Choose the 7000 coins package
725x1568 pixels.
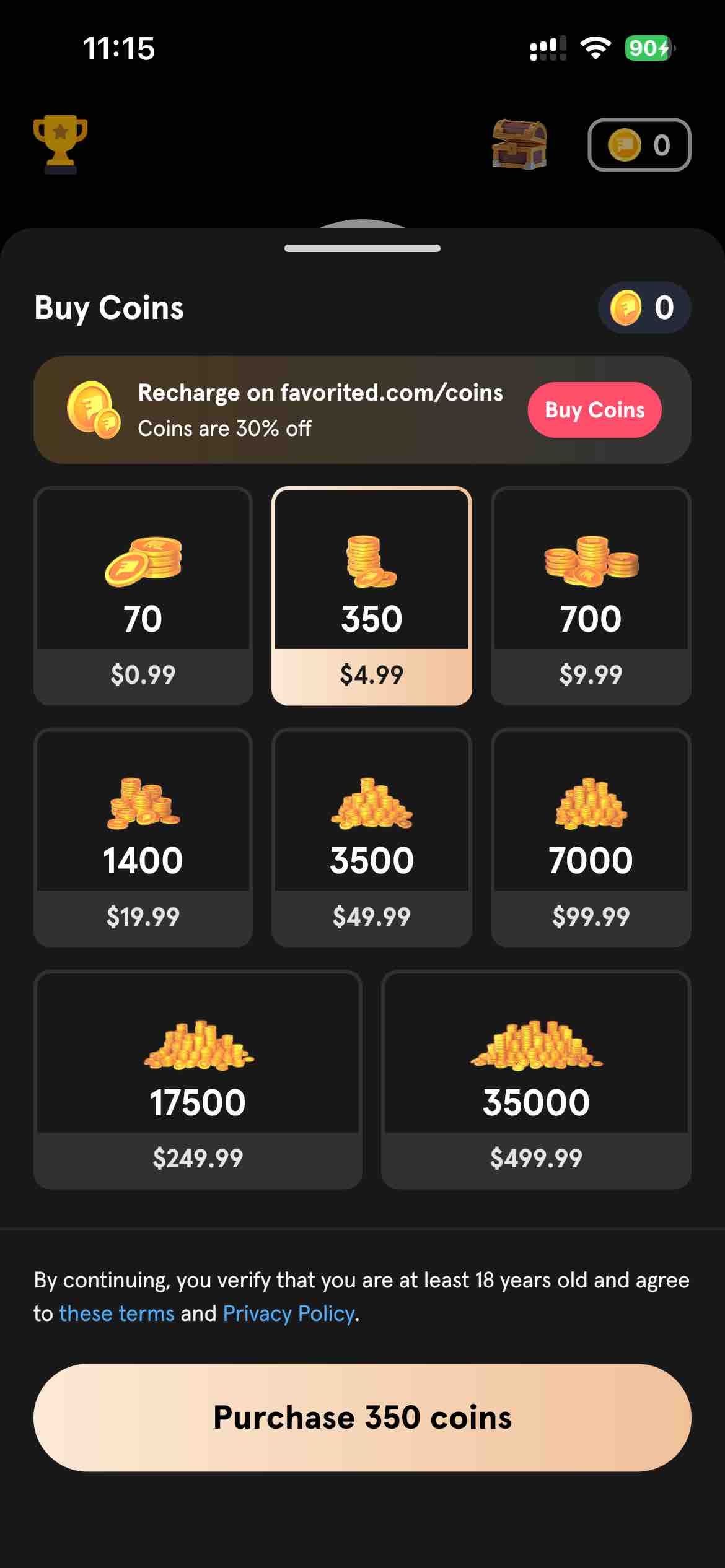pyautogui.click(x=591, y=837)
